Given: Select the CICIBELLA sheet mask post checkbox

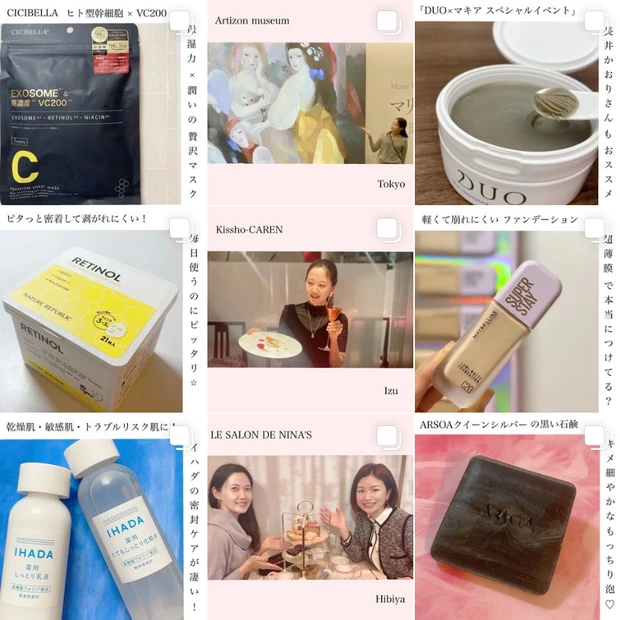Looking at the screenshot, I should coord(180,21).
